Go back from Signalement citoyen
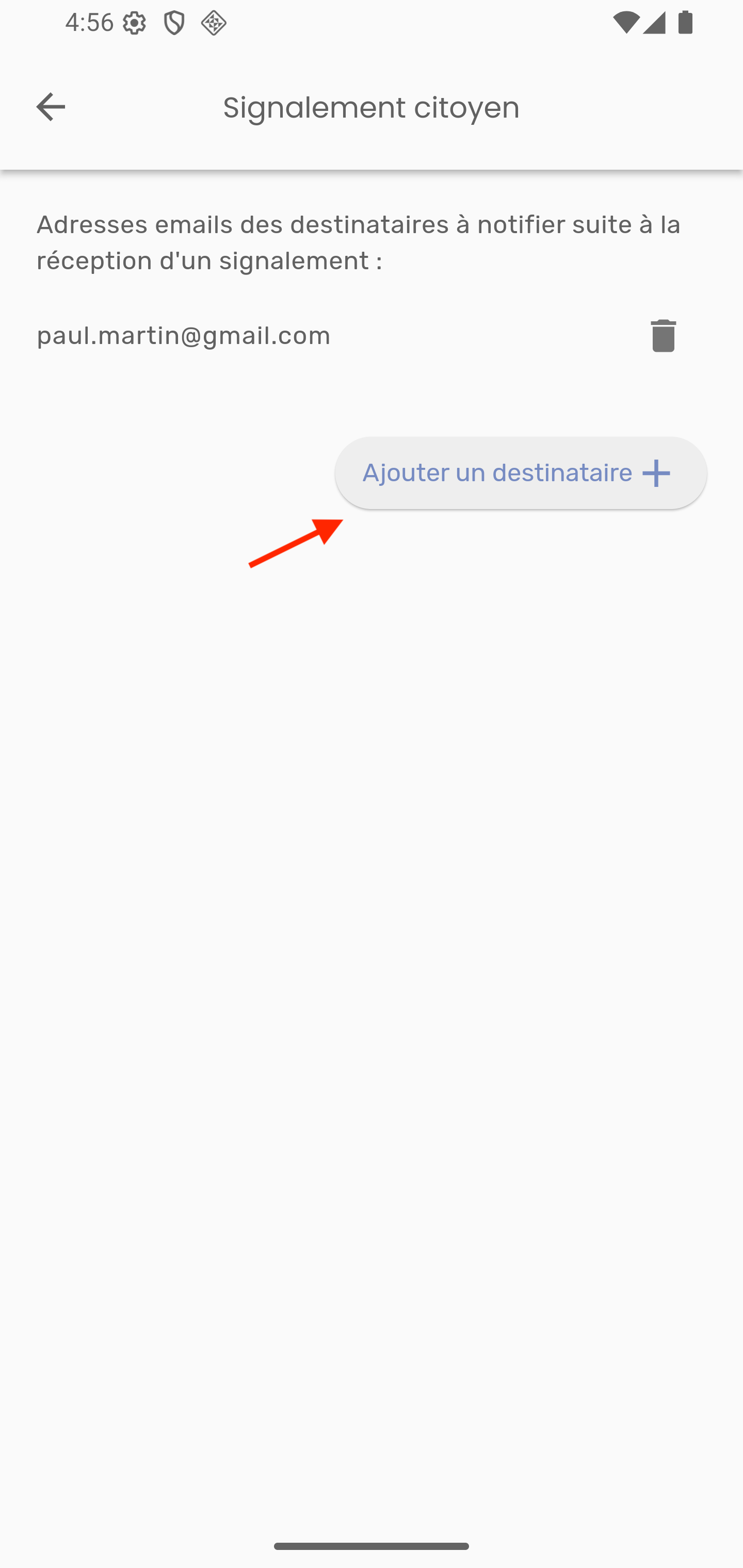The width and height of the screenshot is (743, 1568). click(x=51, y=107)
